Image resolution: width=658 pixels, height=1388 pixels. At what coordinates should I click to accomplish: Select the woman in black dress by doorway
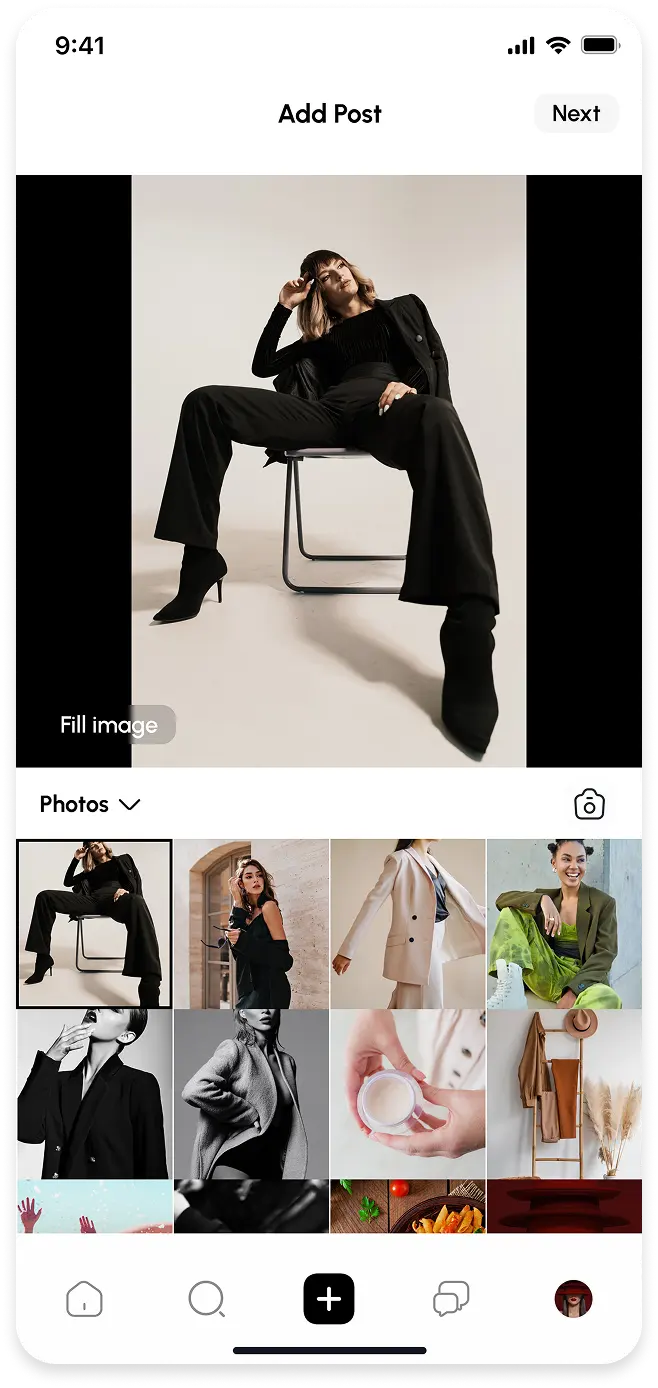tap(251, 923)
